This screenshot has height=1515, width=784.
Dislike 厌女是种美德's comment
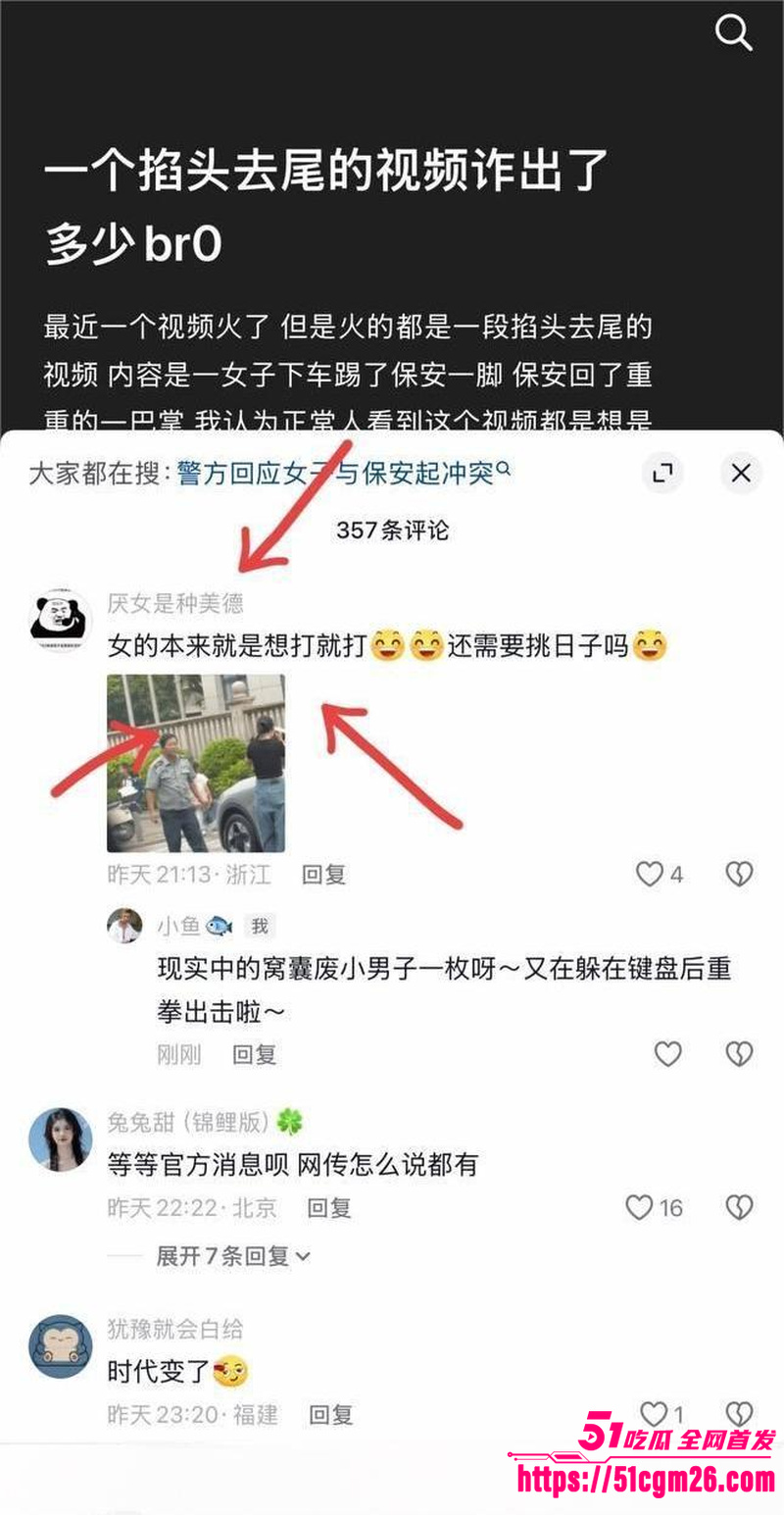pyautogui.click(x=739, y=874)
